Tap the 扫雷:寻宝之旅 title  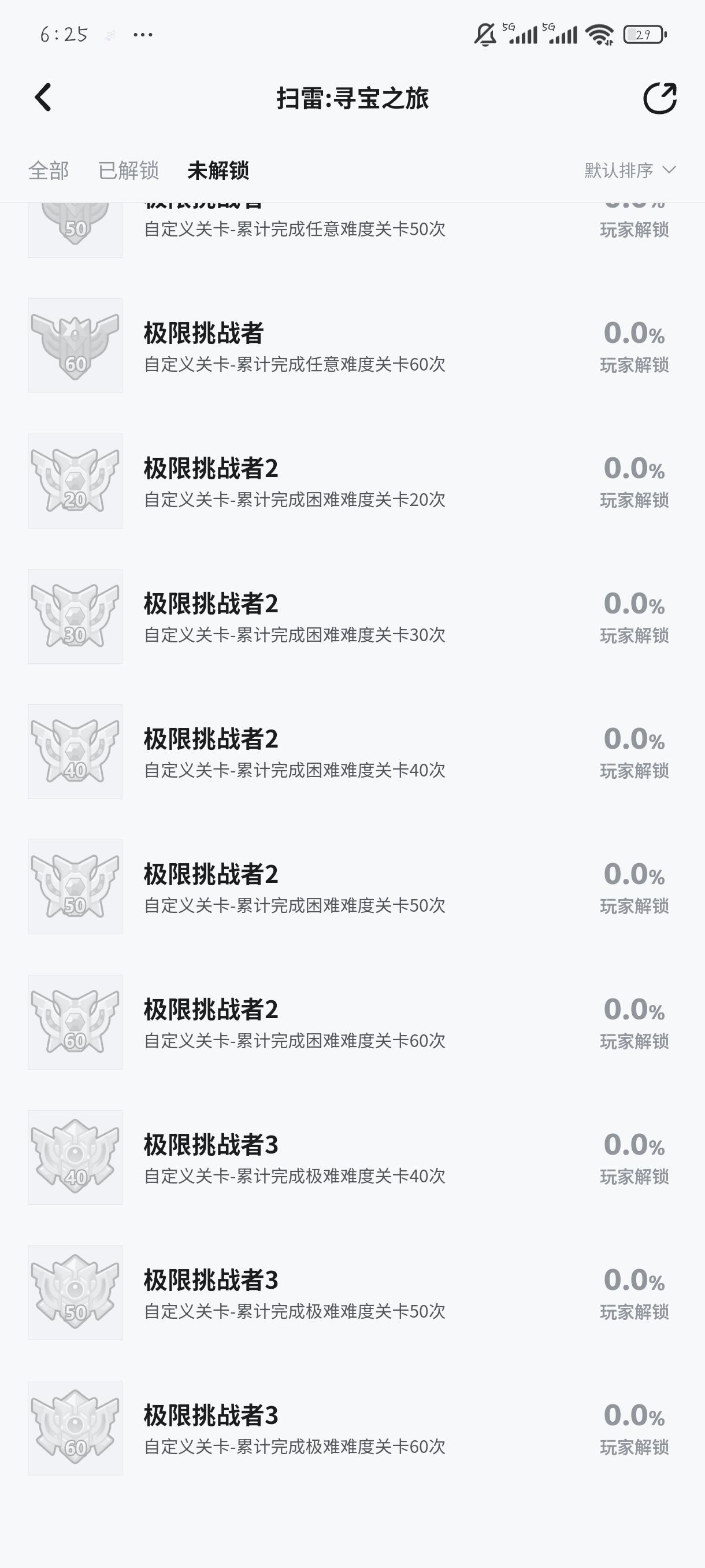(352, 99)
